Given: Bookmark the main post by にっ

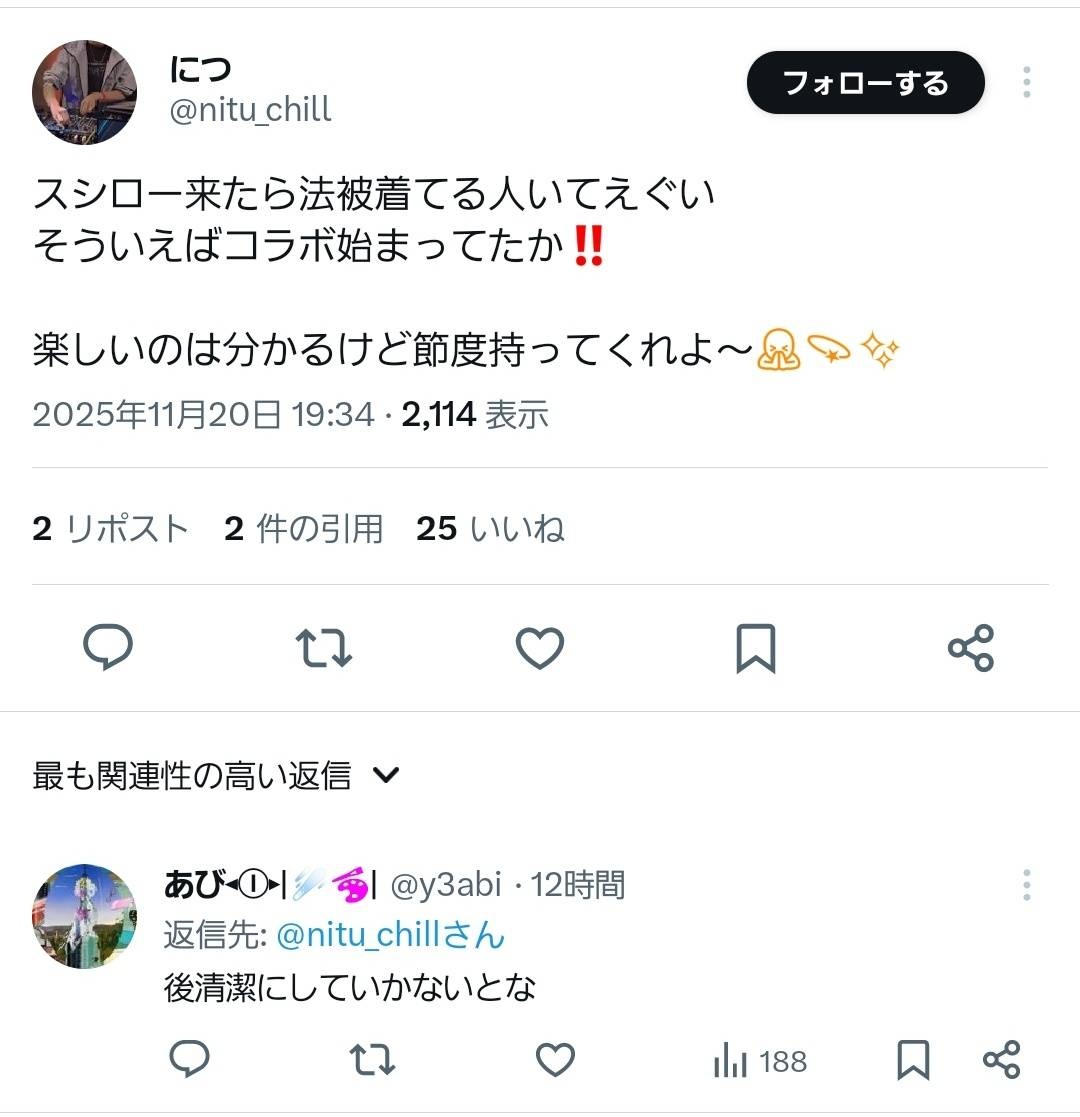Looking at the screenshot, I should click(x=756, y=648).
